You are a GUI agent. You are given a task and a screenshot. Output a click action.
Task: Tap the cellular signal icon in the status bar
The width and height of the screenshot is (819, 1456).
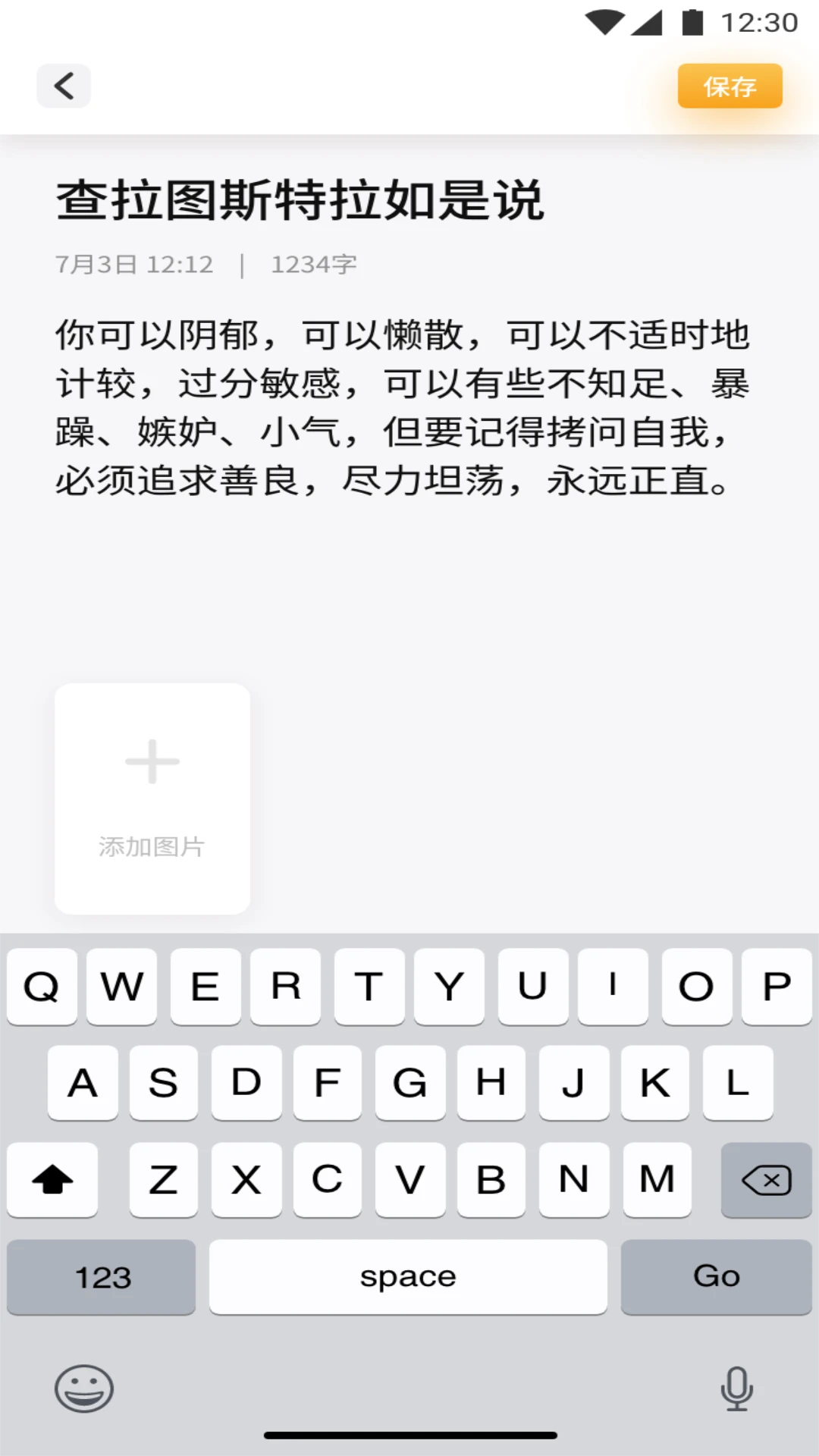648,22
